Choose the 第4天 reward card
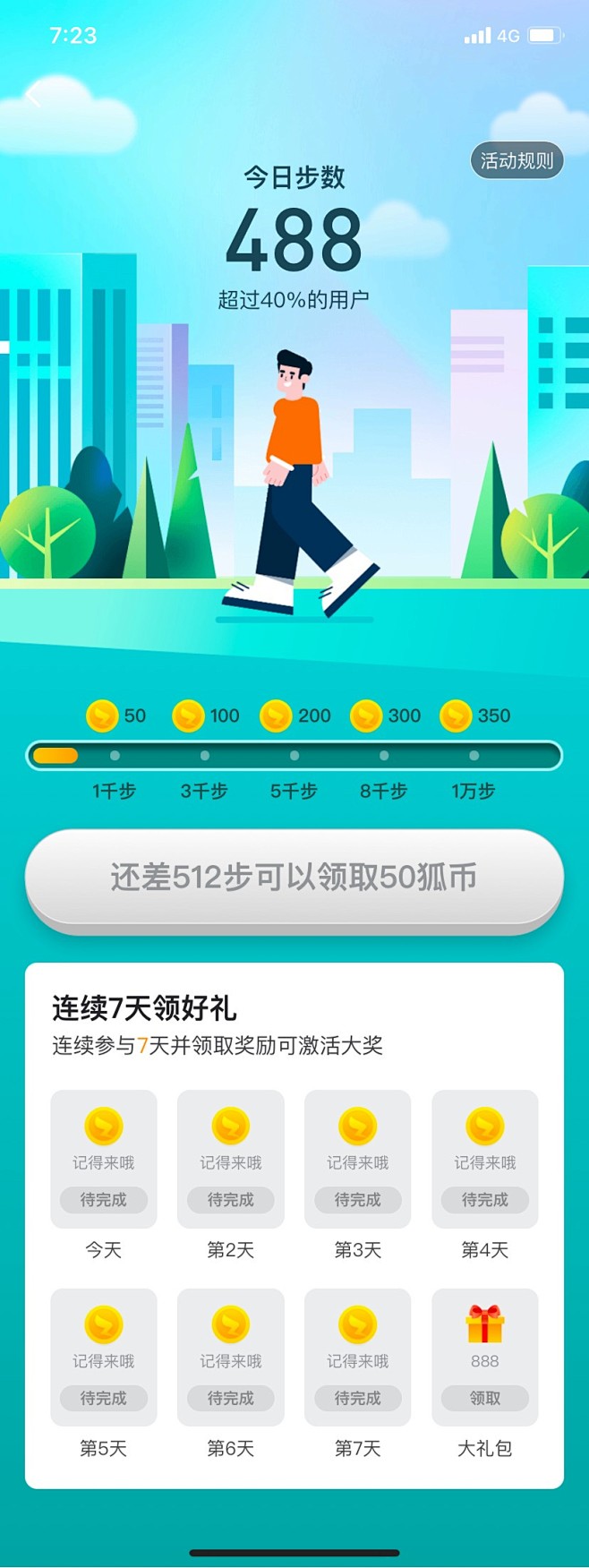The width and height of the screenshot is (589, 1568). (x=485, y=1159)
